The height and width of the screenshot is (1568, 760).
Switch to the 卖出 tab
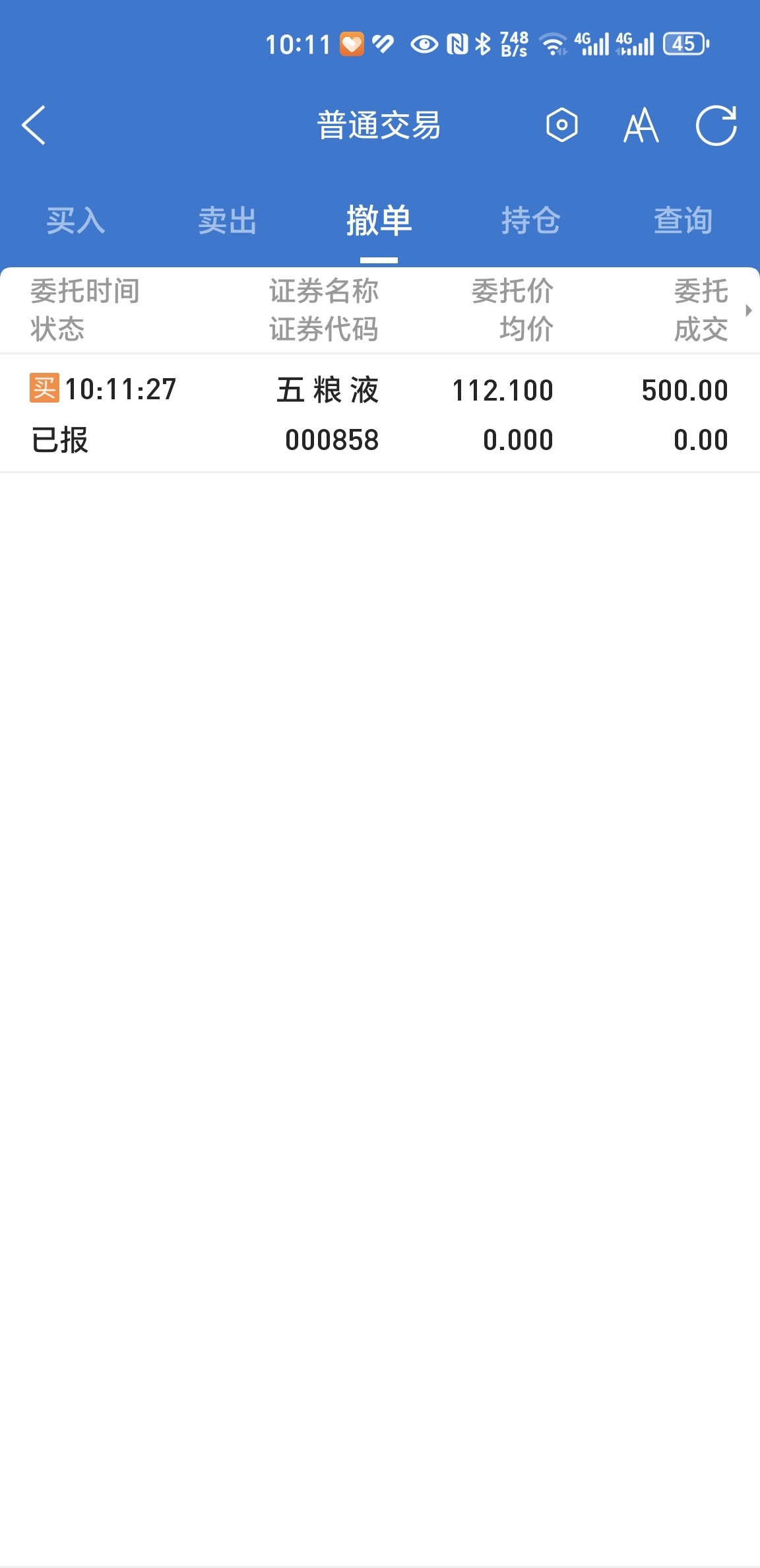click(x=228, y=220)
